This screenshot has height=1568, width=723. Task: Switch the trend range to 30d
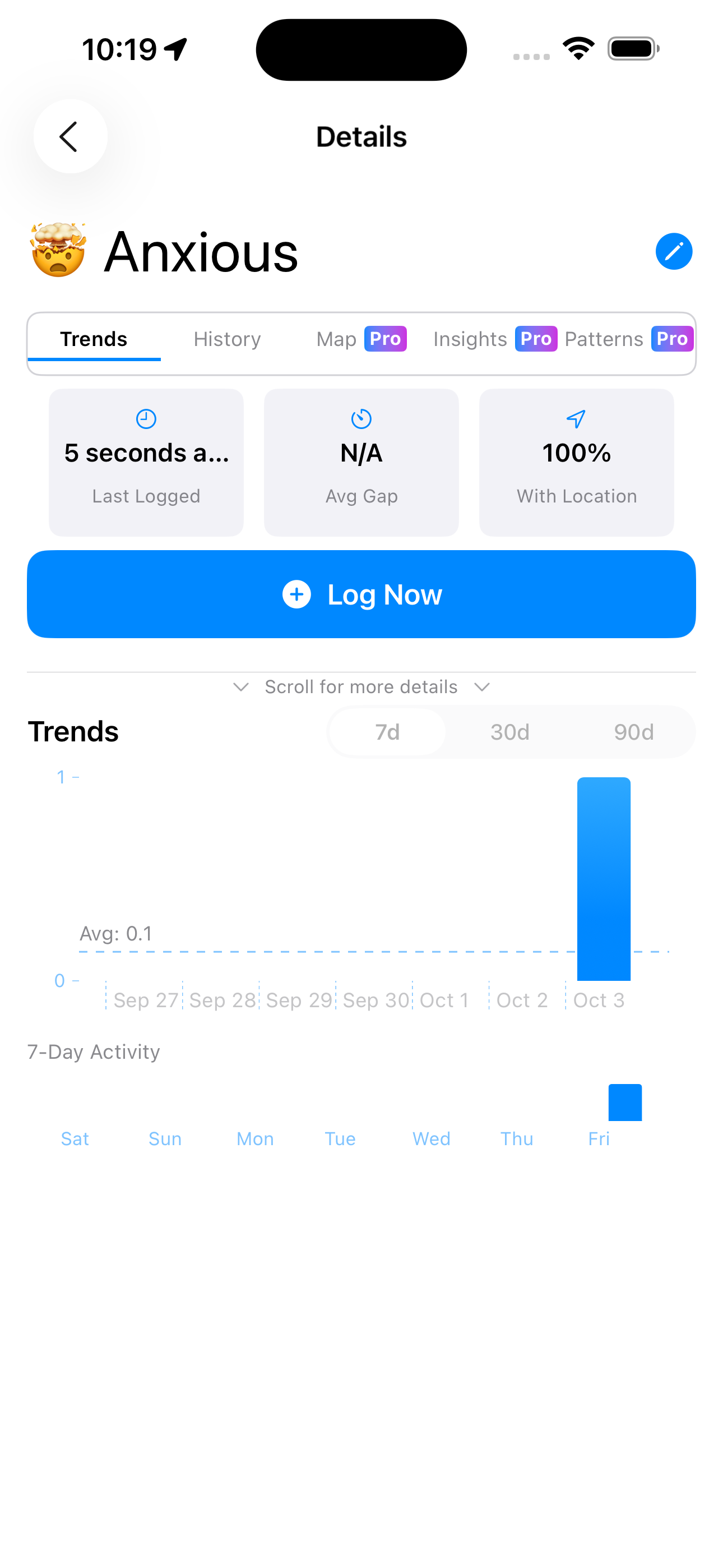tap(510, 732)
